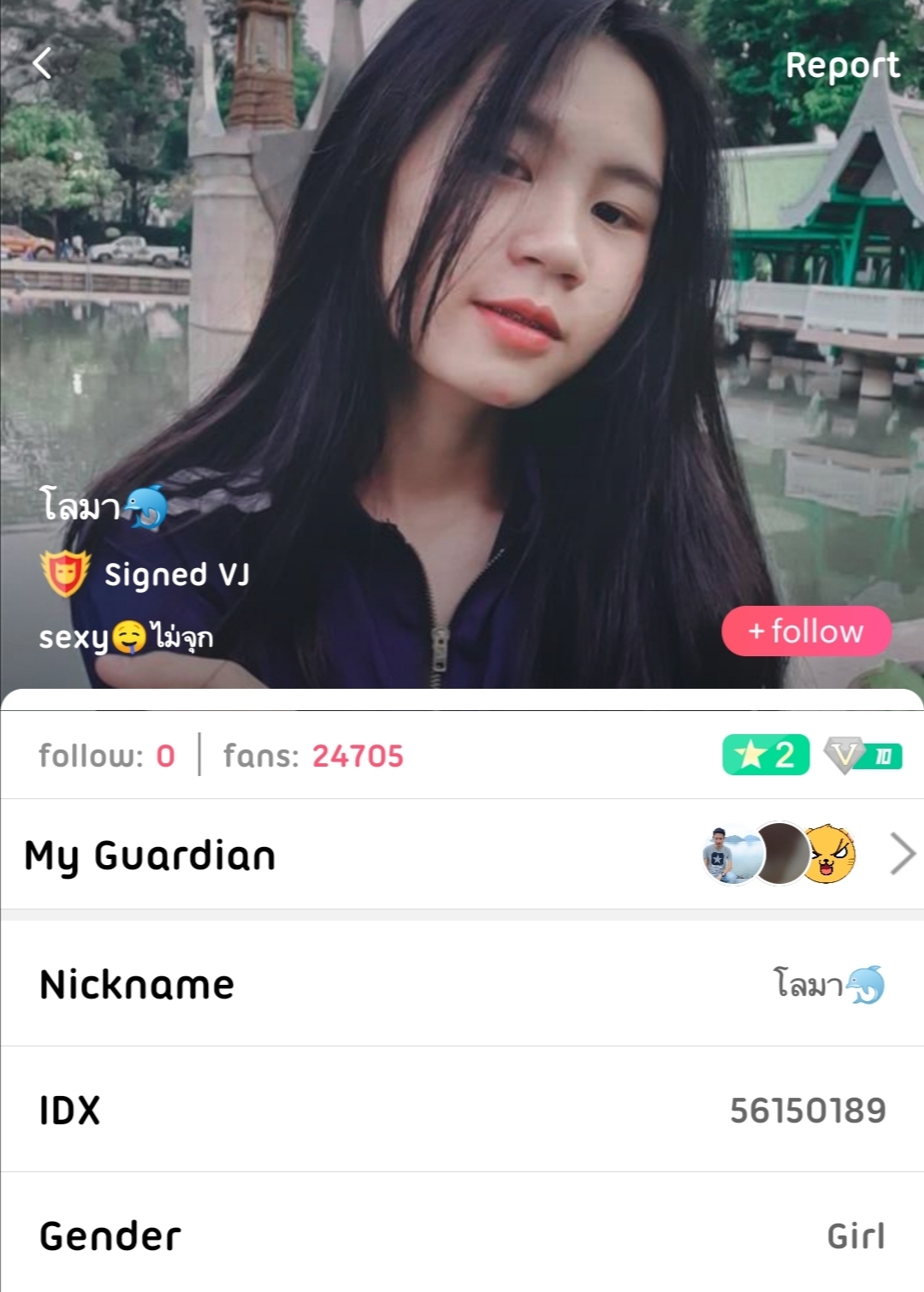Screen dimensions: 924x1292
Task: Open the My Guardian list
Action: (902, 854)
